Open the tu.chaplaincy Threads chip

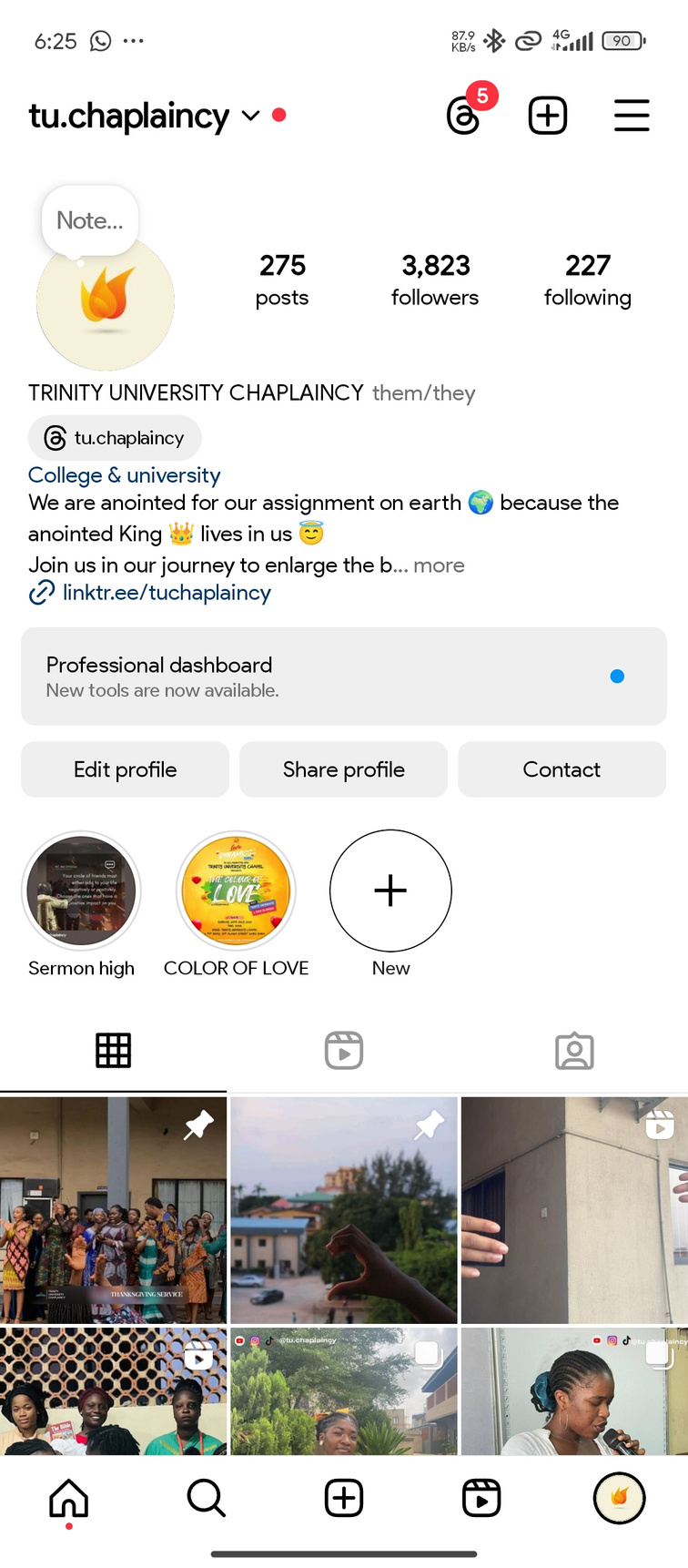115,438
